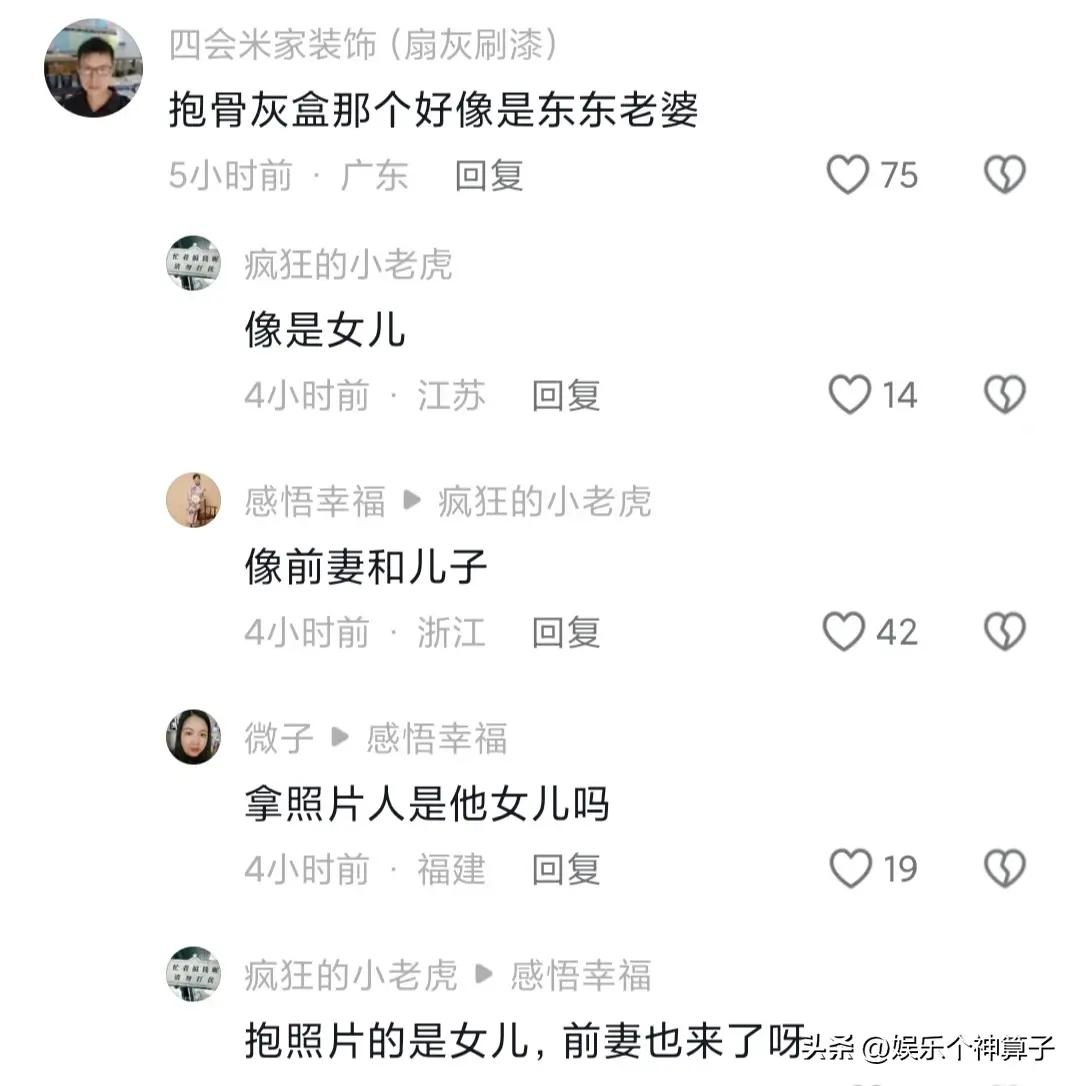Image resolution: width=1079 pixels, height=1086 pixels.
Task: Reply to the 像是女儿 comment
Action: (x=565, y=395)
